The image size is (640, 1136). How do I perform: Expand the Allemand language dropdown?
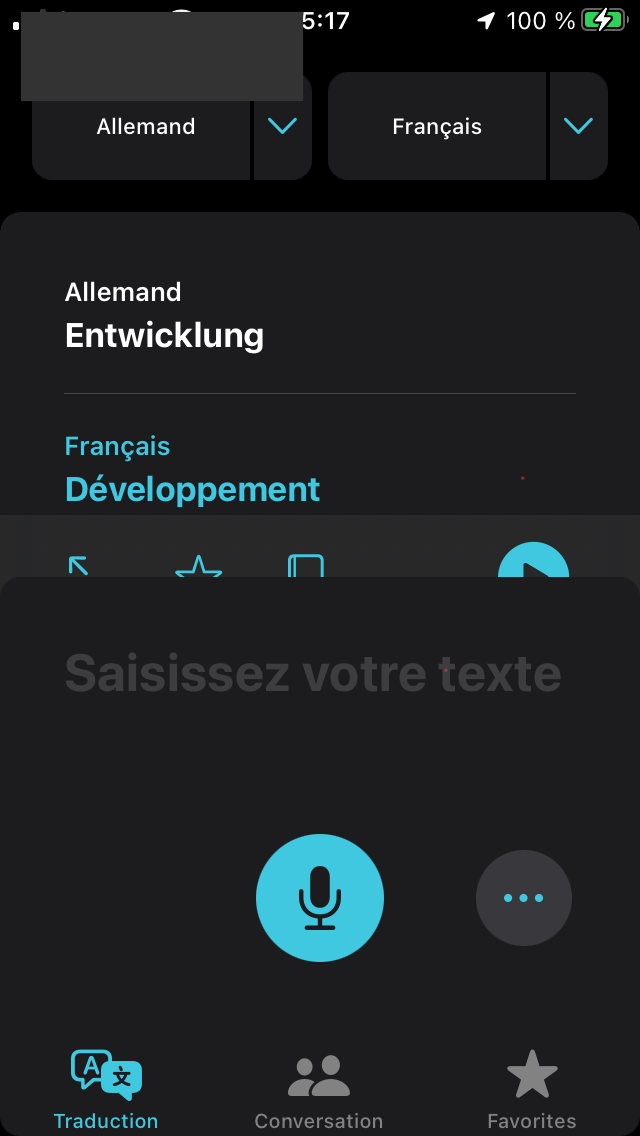pyautogui.click(x=283, y=127)
